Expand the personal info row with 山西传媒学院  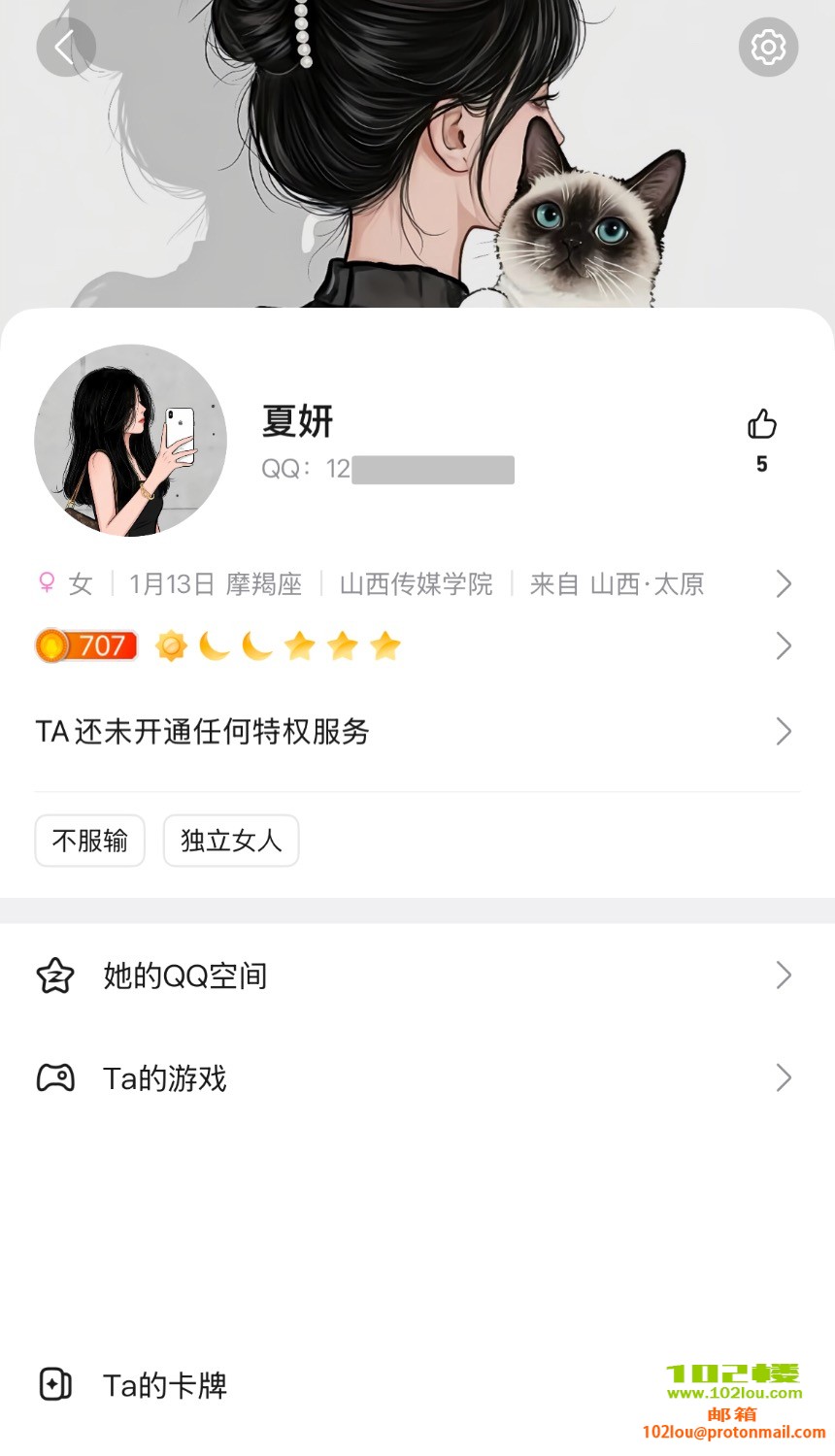click(x=416, y=584)
